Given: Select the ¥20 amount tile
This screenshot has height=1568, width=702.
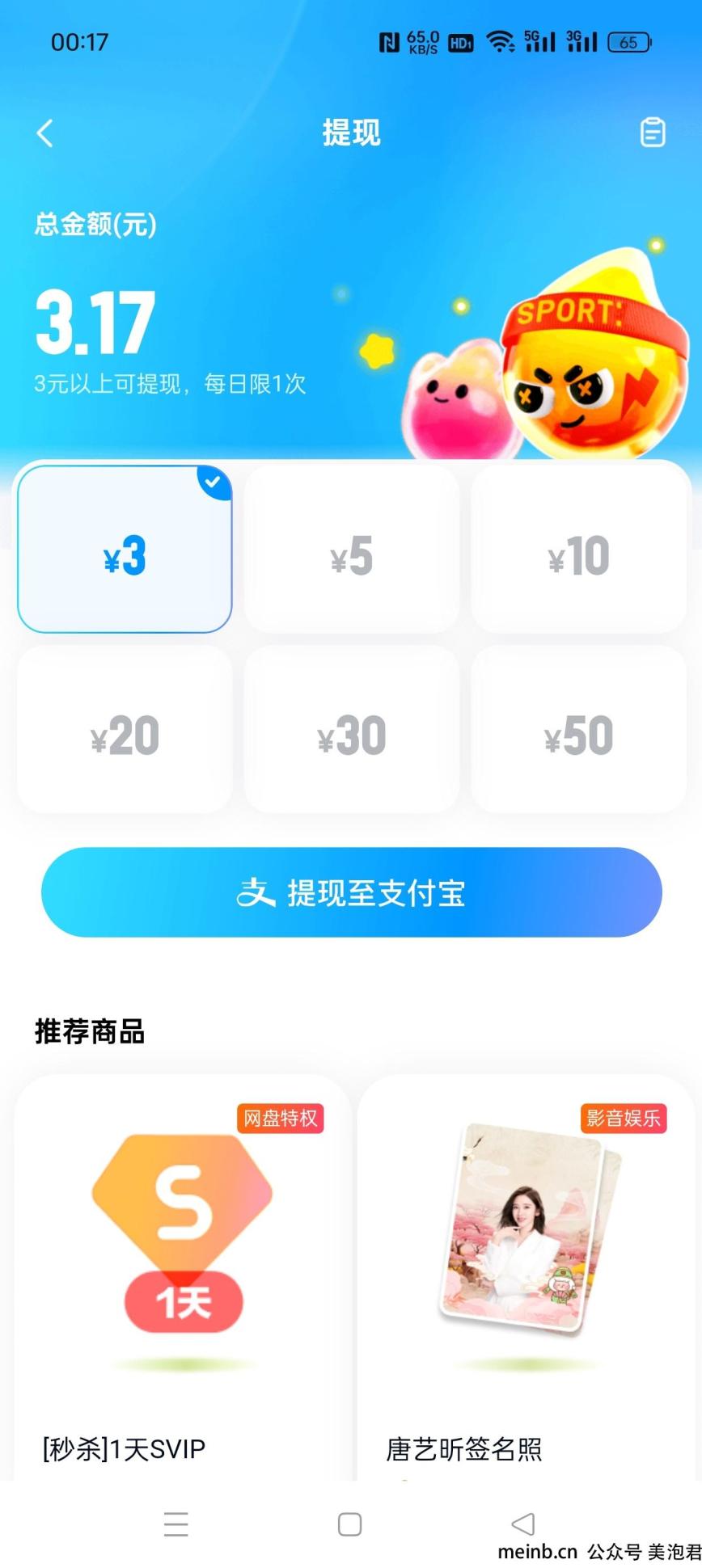Looking at the screenshot, I should point(125,729).
